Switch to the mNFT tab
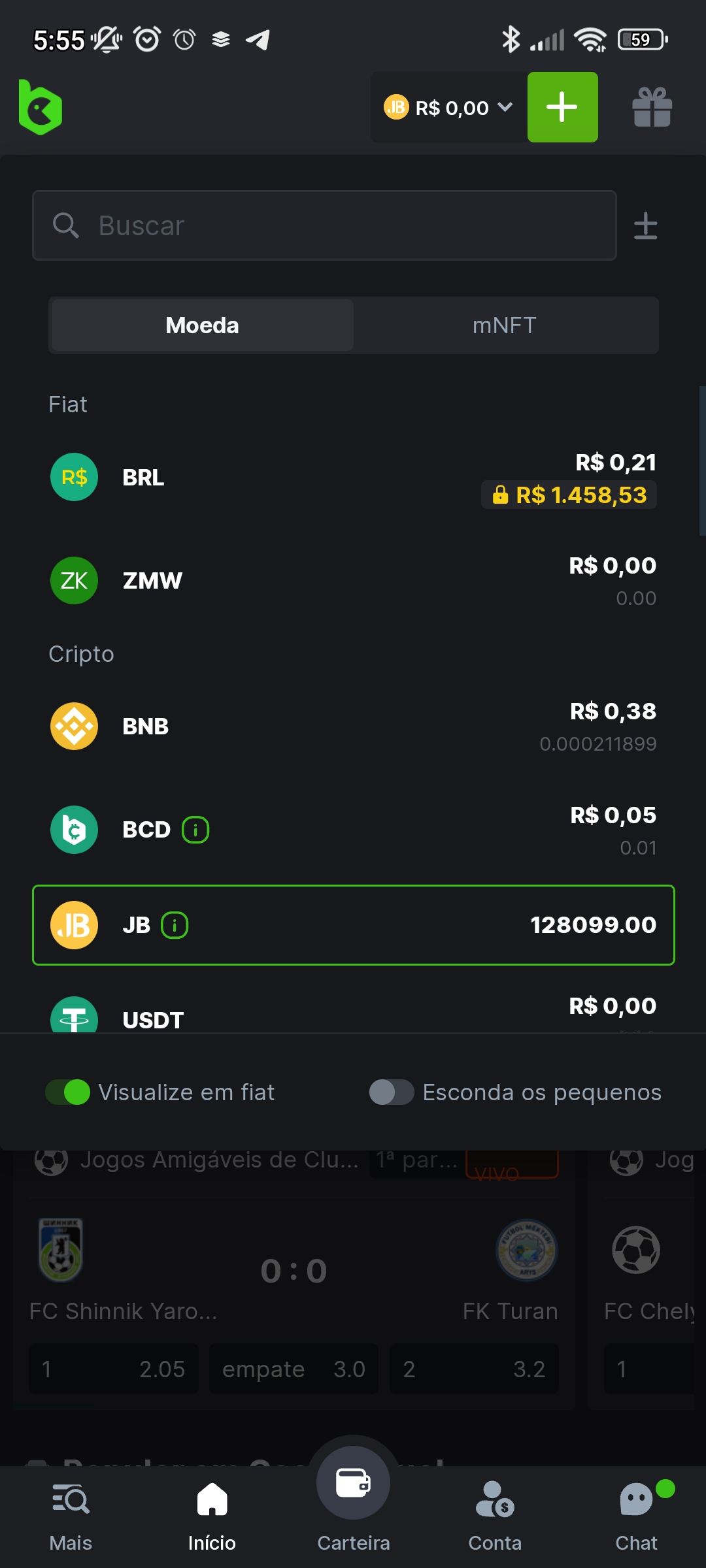 [x=504, y=325]
